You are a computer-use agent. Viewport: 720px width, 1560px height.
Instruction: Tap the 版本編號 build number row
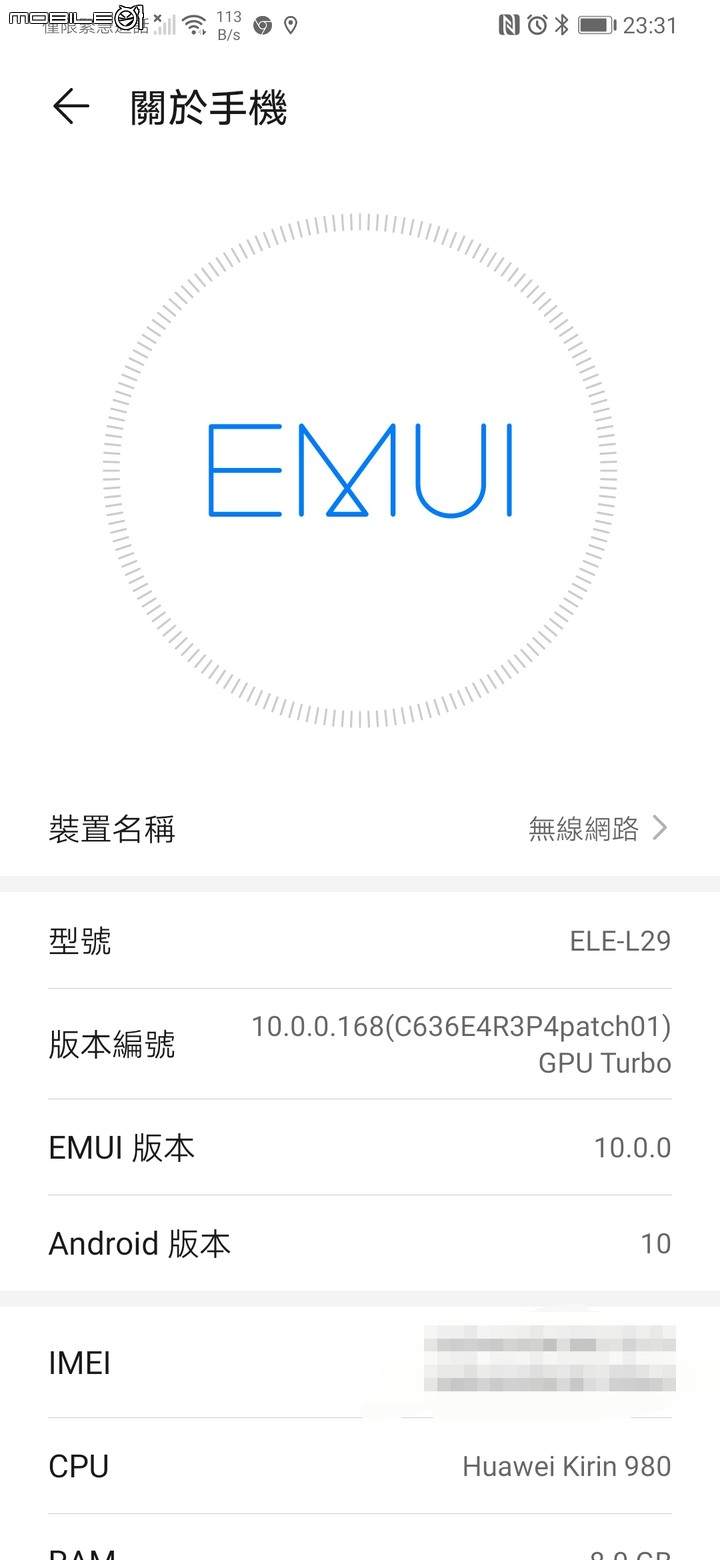(x=360, y=1044)
